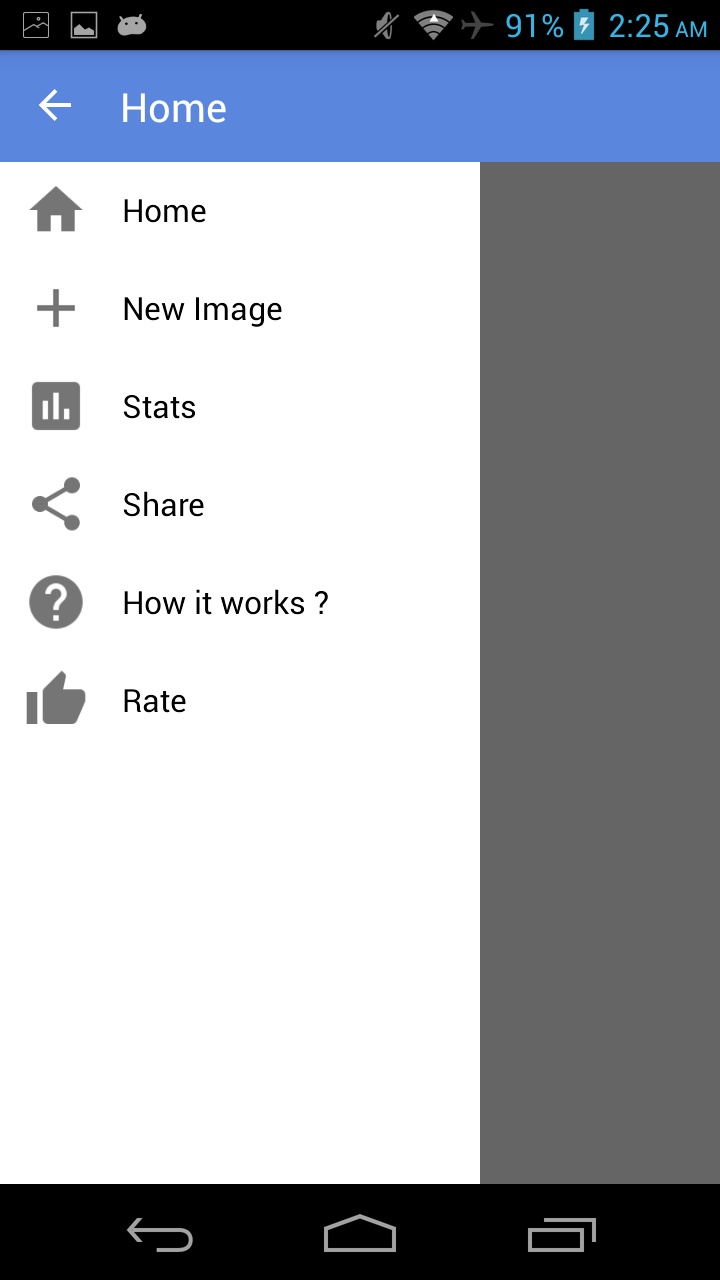Tap the system home button
Screen dimensions: 720x1280
tap(360, 1233)
